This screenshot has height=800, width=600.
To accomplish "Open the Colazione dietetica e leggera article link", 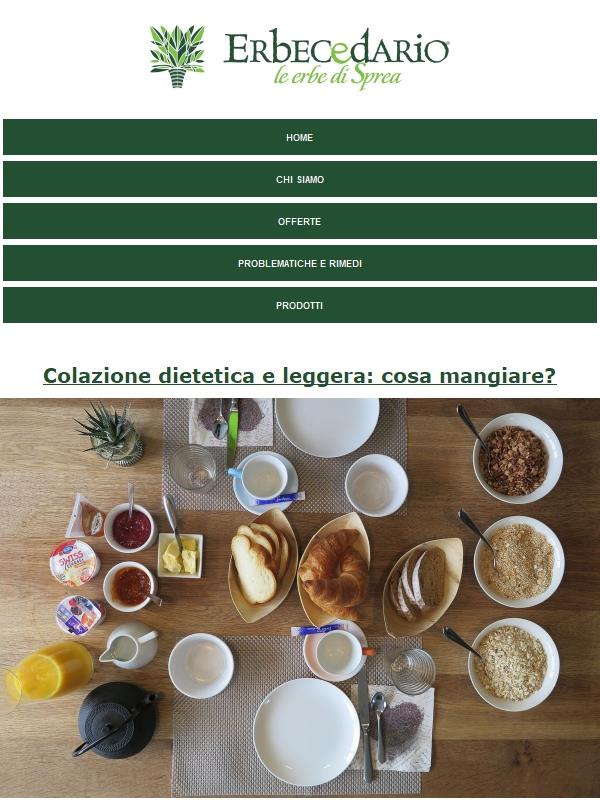I will click(x=300, y=376).
